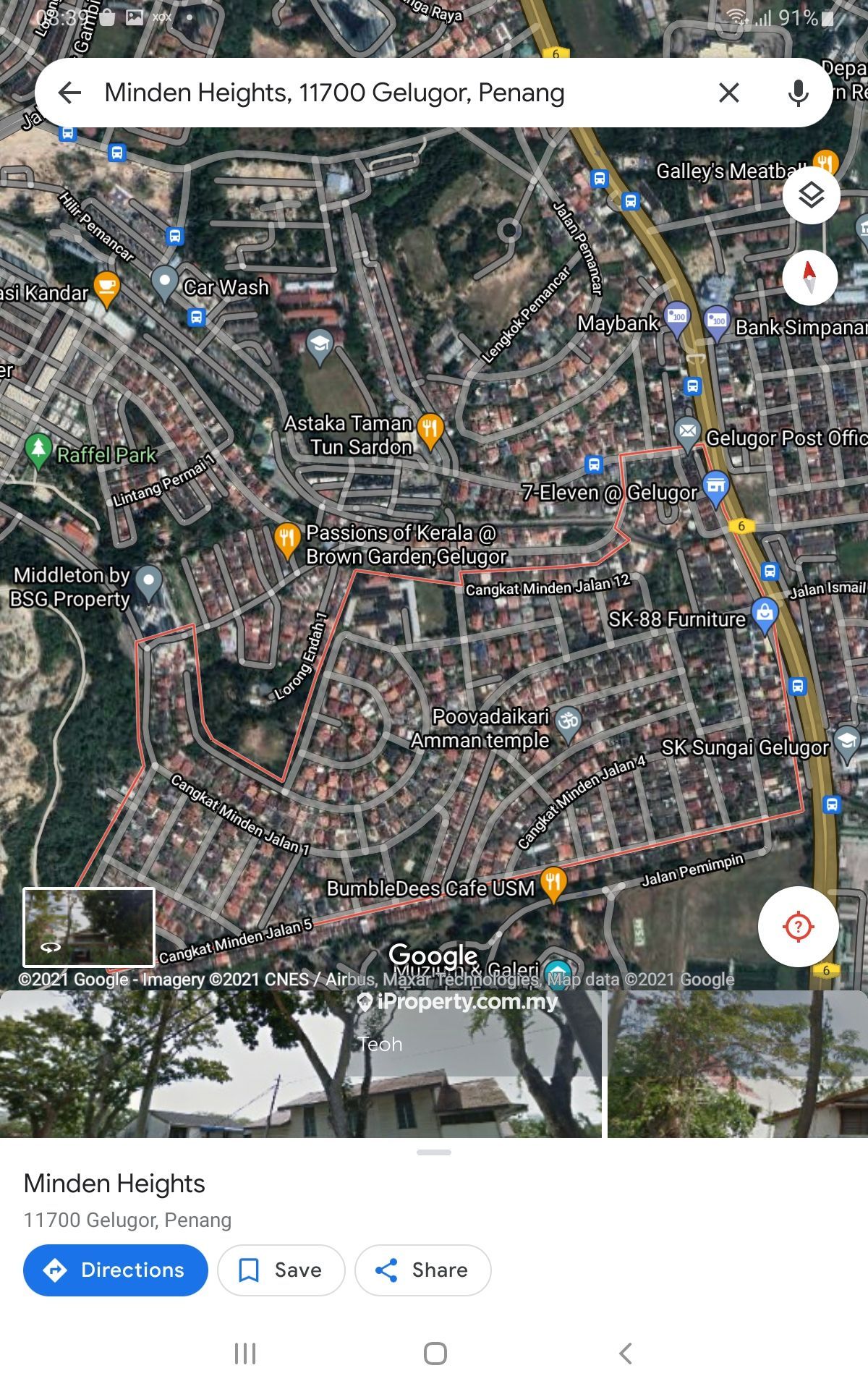Viewport: 868px width, 1389px height.
Task: Share the Minden Heights location
Action: 423,1270
